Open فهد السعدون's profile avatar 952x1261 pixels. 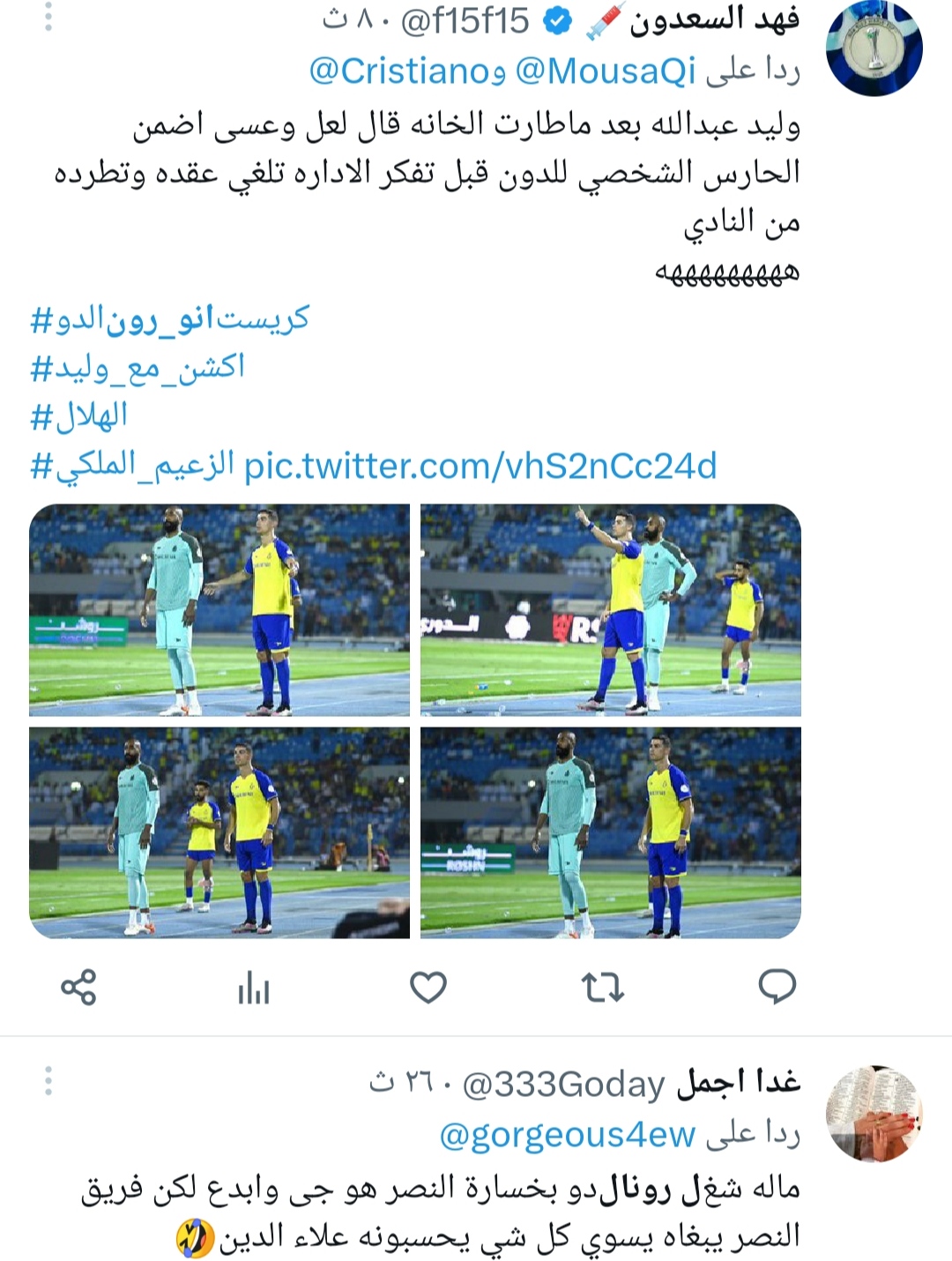point(874,48)
